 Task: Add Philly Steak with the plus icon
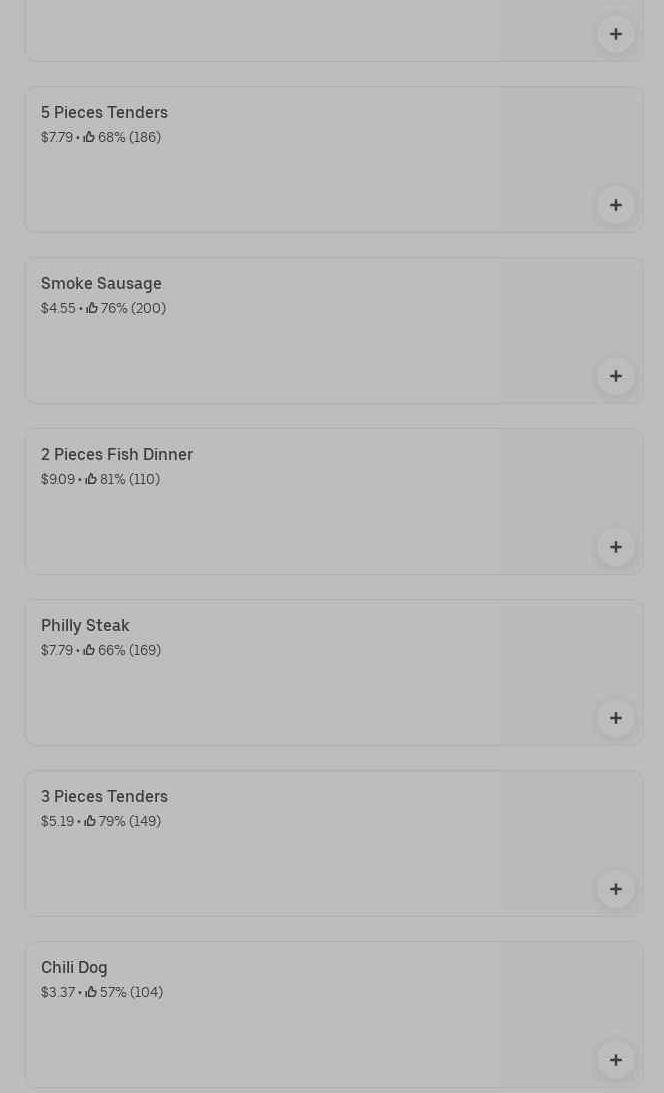(616, 718)
